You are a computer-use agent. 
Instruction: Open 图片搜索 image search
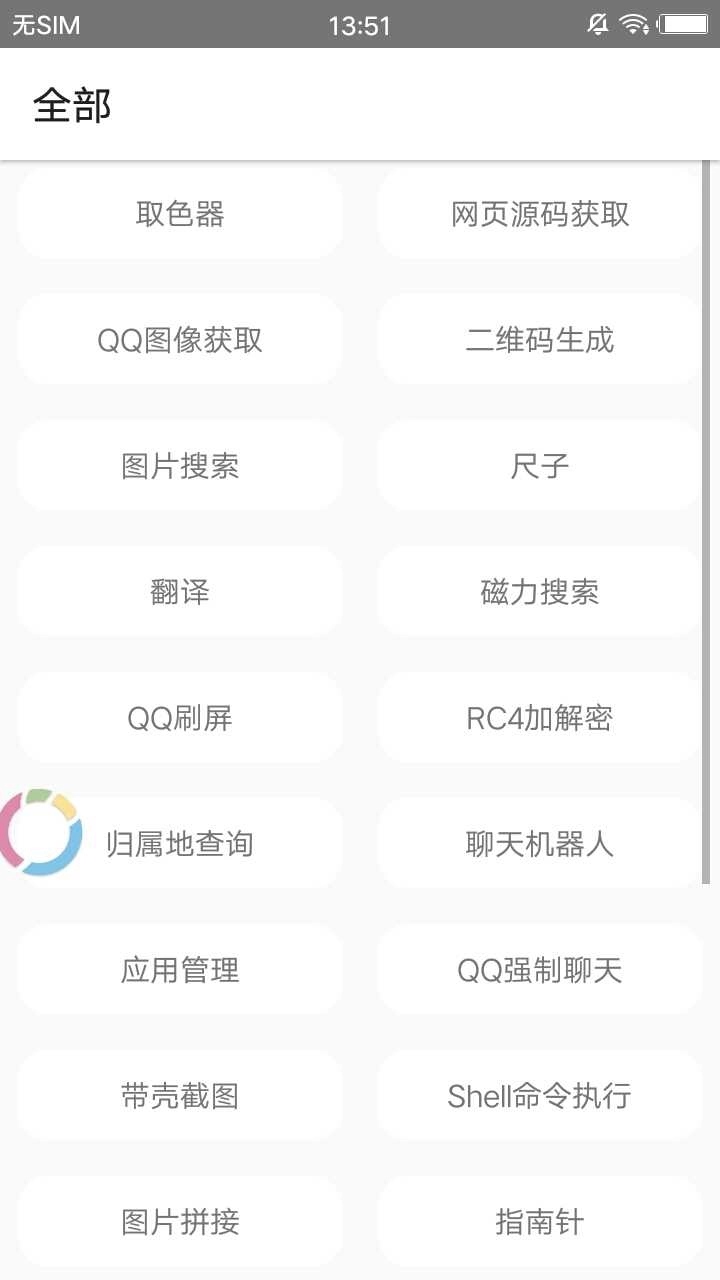pos(180,466)
